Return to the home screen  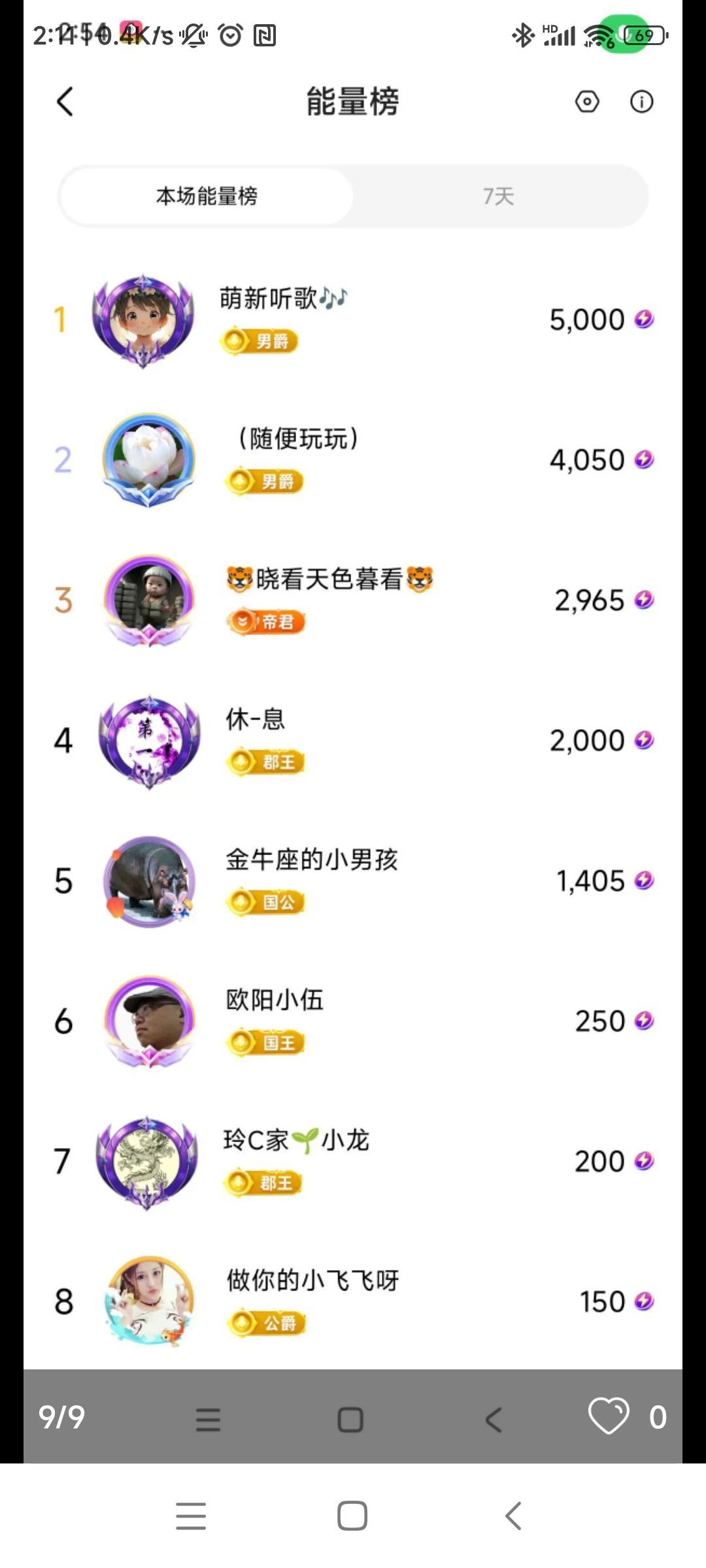tap(352, 1516)
